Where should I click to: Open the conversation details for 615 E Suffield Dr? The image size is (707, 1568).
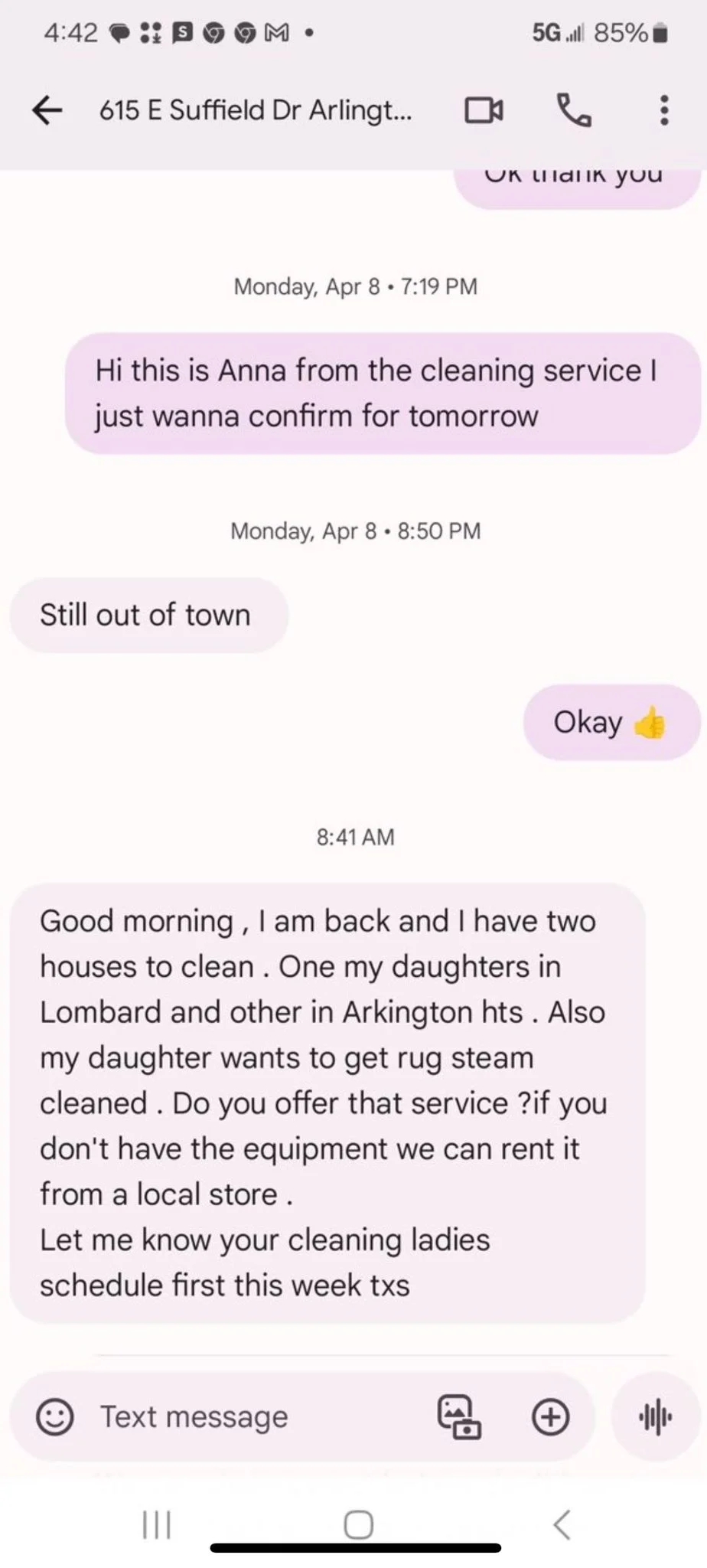pos(256,111)
